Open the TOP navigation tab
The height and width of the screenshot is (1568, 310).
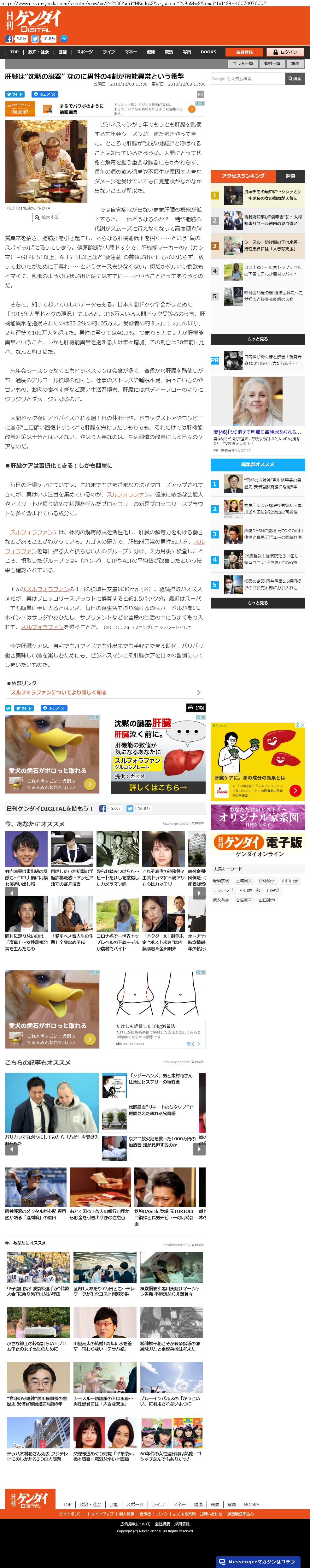coord(14,52)
